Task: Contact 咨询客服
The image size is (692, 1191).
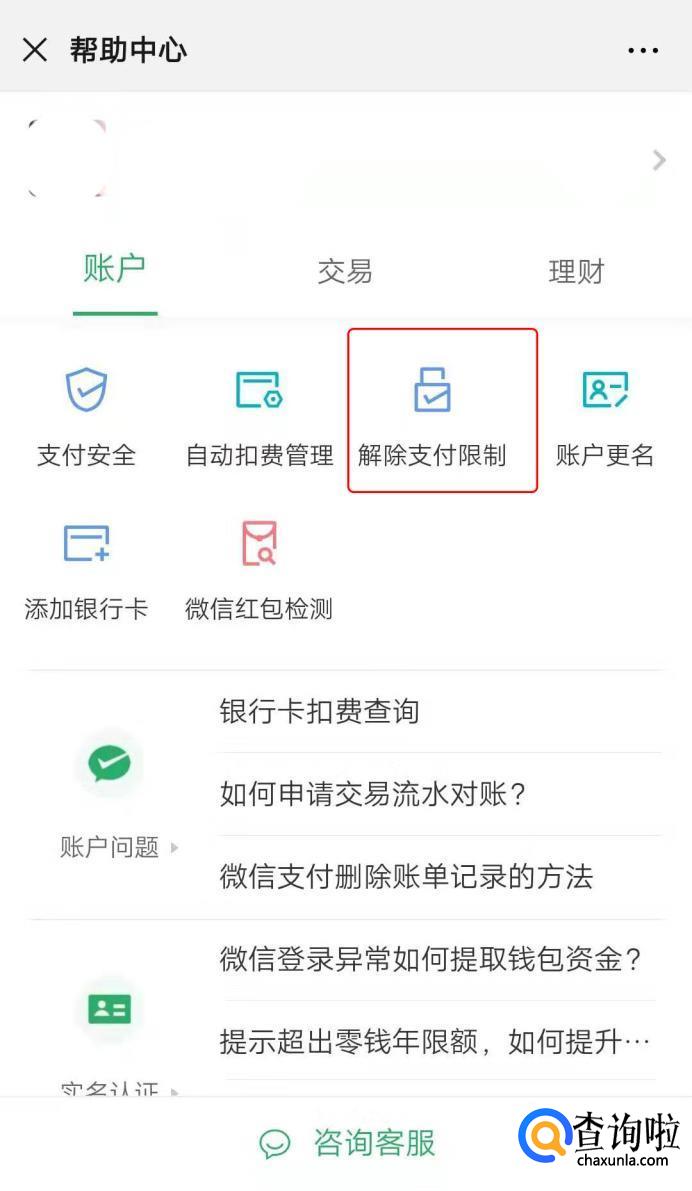Action: click(347, 1143)
